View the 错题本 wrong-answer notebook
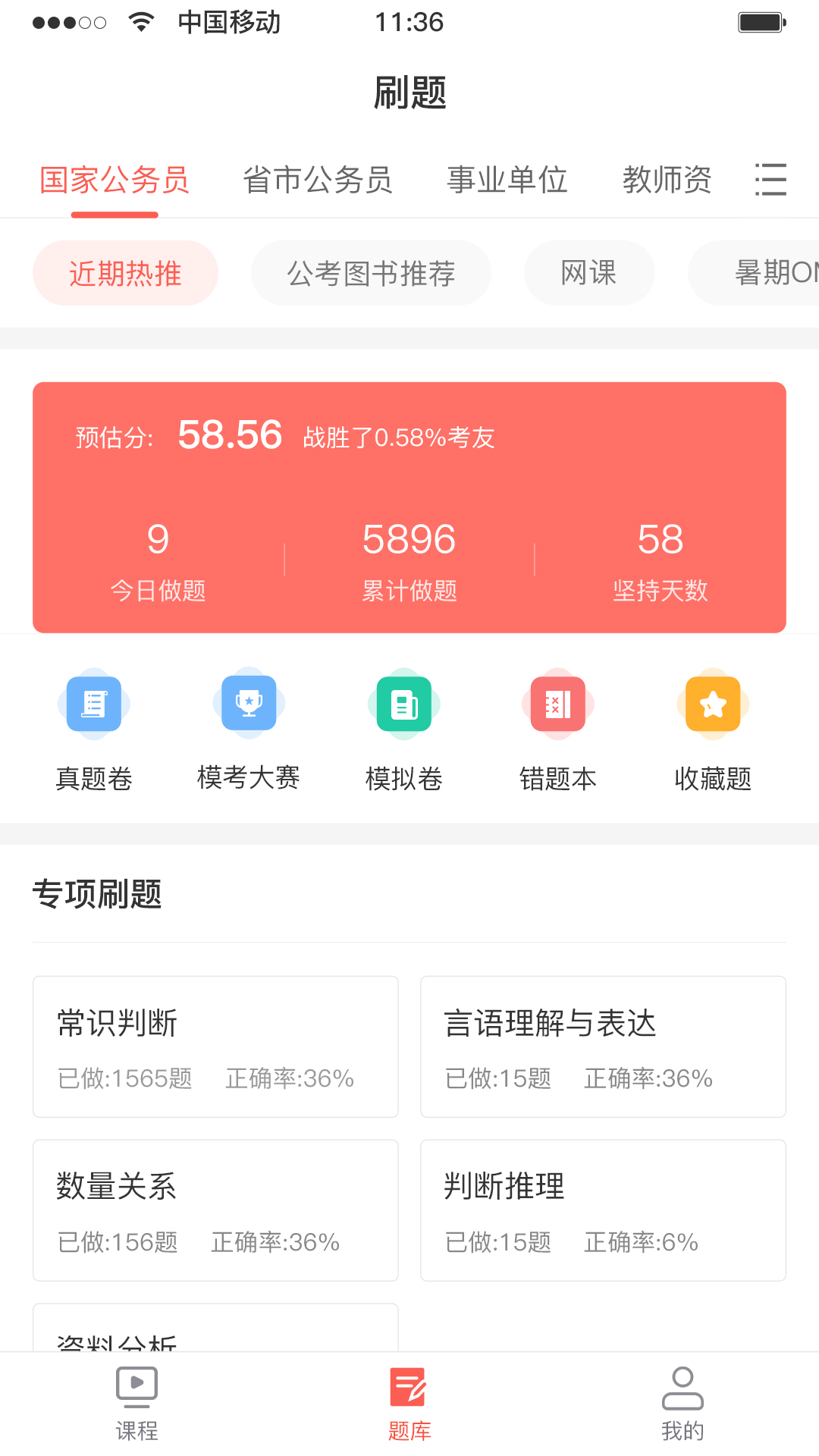Screen dimensions: 819x1456 [558, 729]
